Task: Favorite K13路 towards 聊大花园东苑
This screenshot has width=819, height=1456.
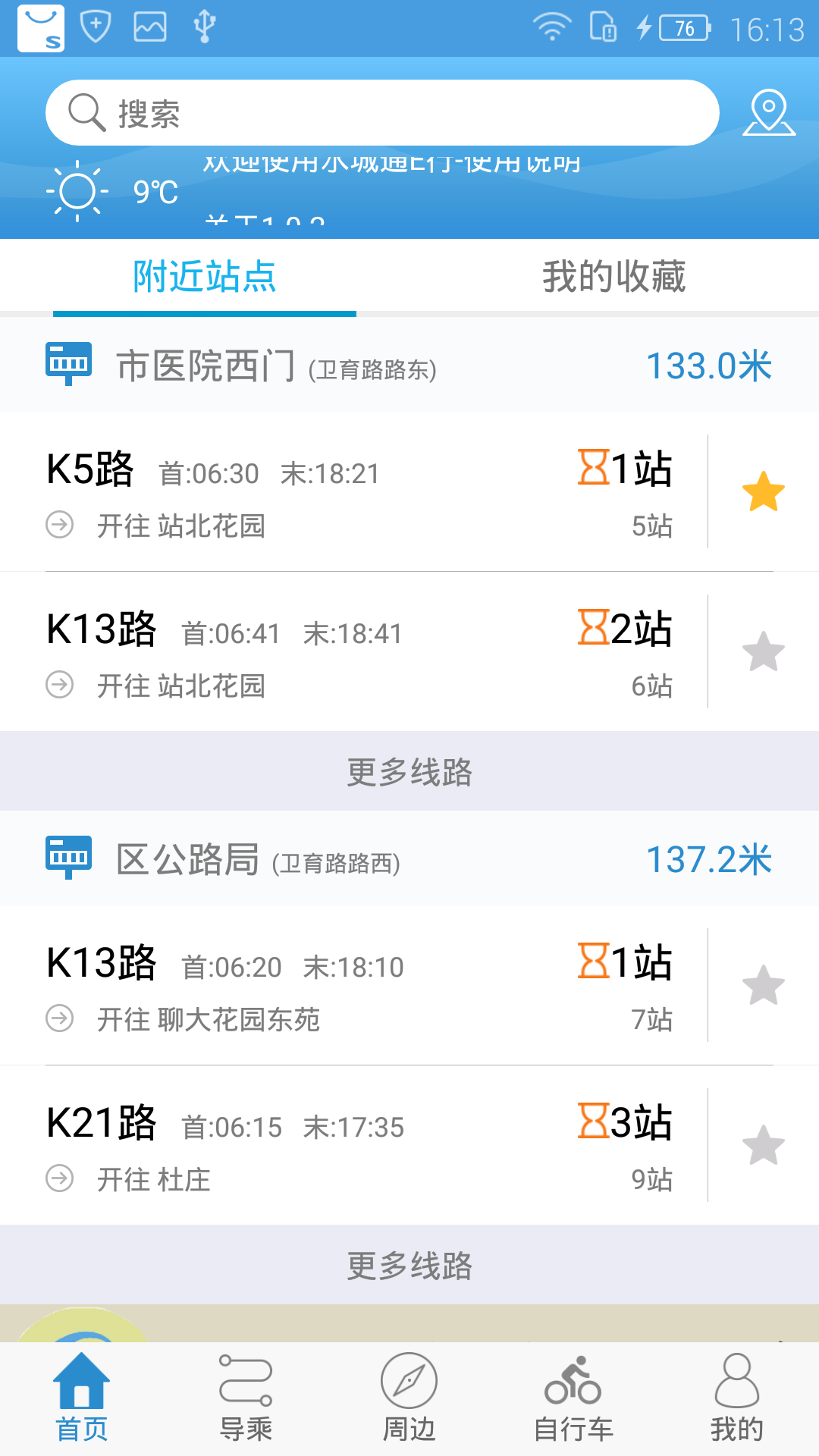Action: tap(763, 986)
